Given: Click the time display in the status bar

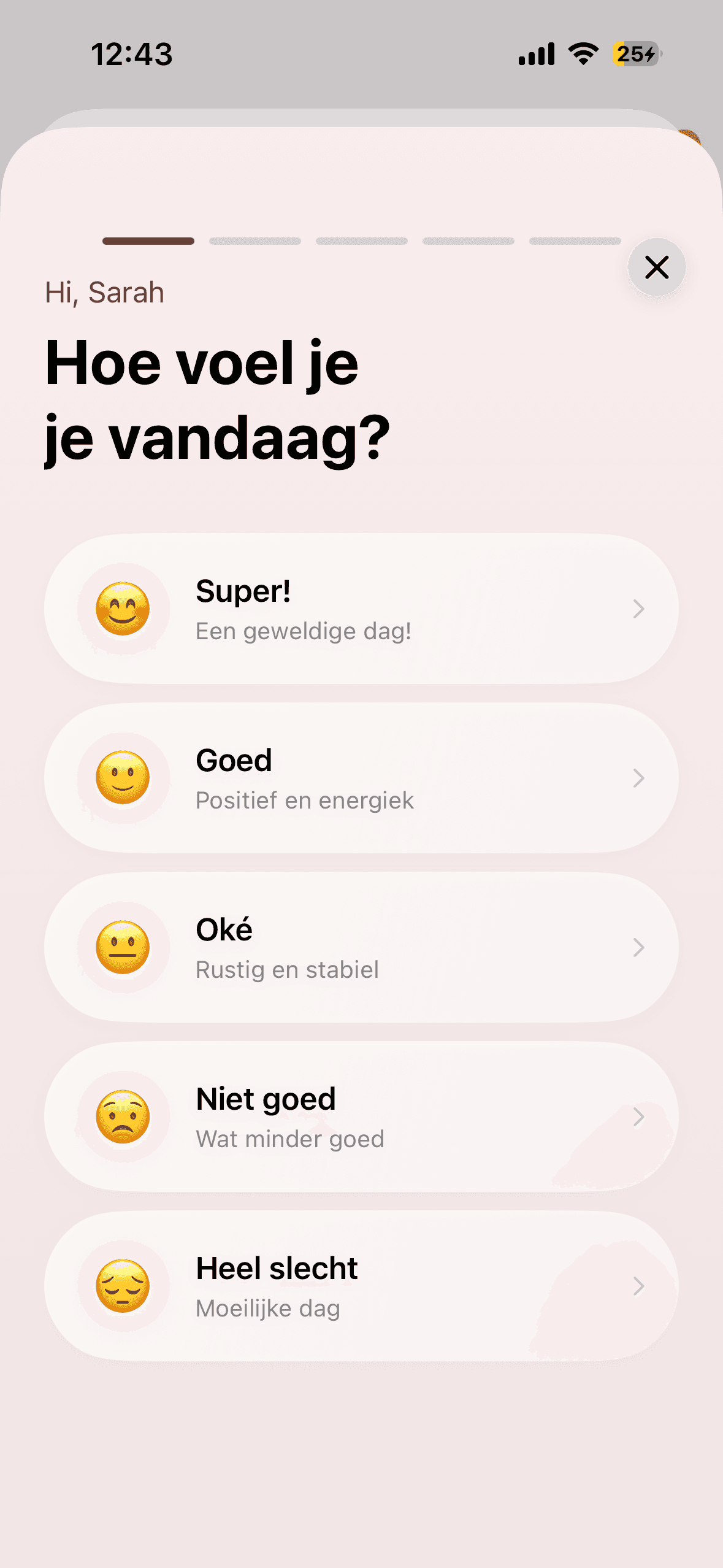Looking at the screenshot, I should 132,54.
